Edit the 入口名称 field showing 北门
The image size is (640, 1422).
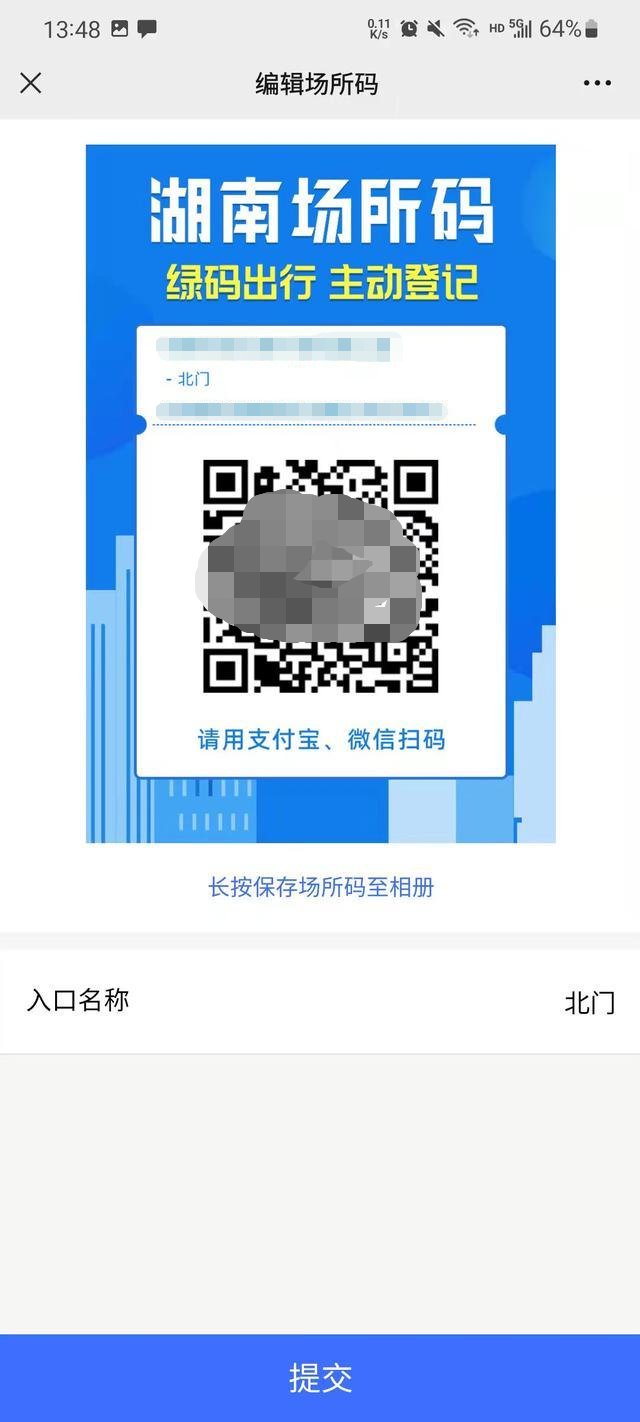coord(588,1002)
